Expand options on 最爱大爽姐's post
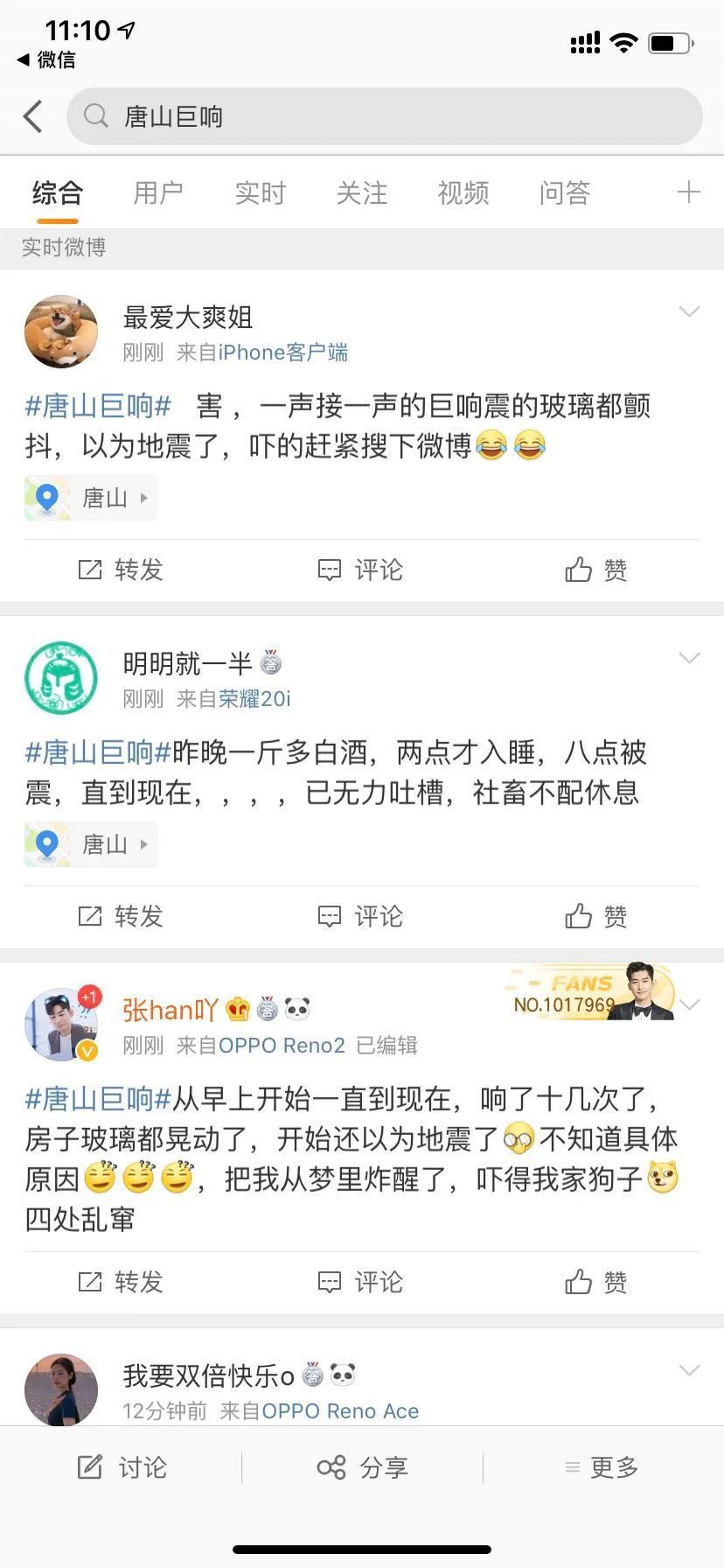The image size is (724, 1568). 689,312
